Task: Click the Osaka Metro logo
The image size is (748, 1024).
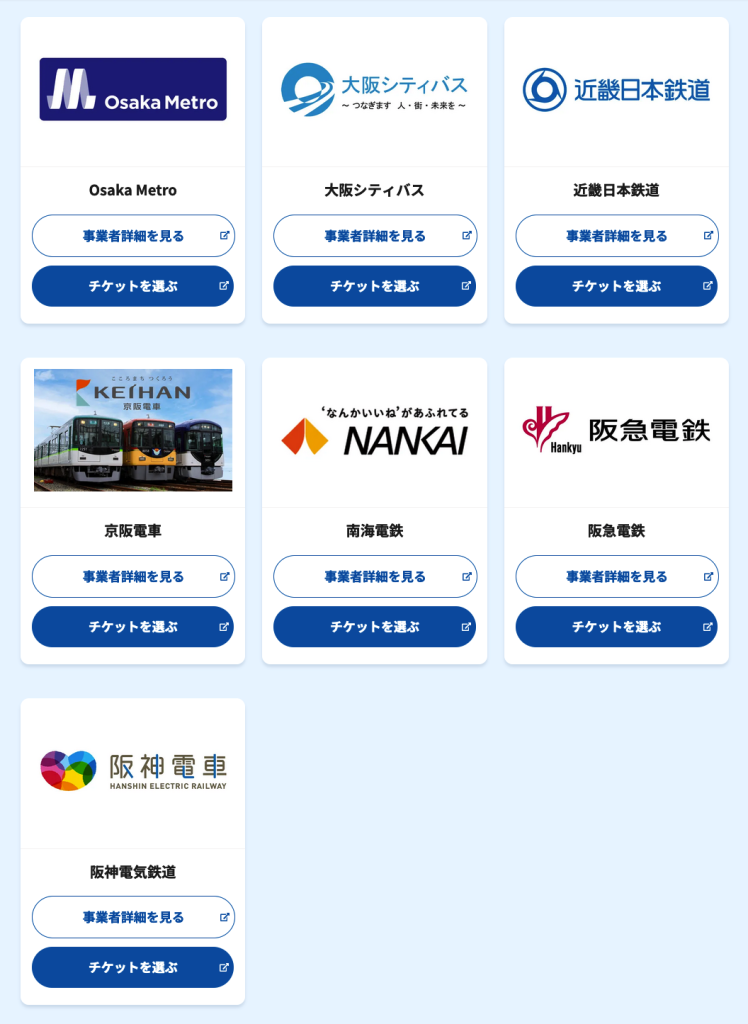Action: (x=132, y=88)
